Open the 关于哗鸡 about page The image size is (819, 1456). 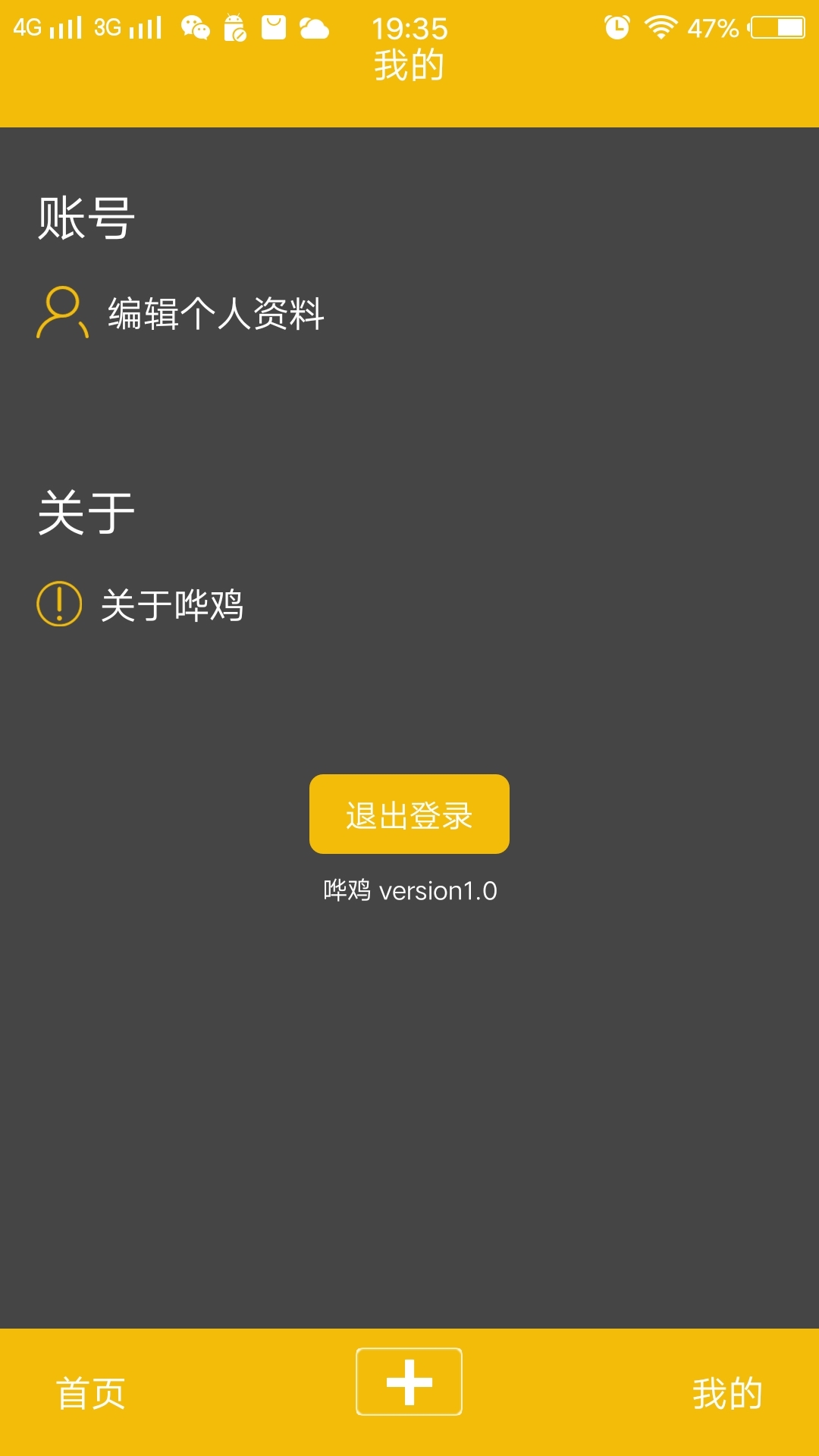click(x=171, y=605)
